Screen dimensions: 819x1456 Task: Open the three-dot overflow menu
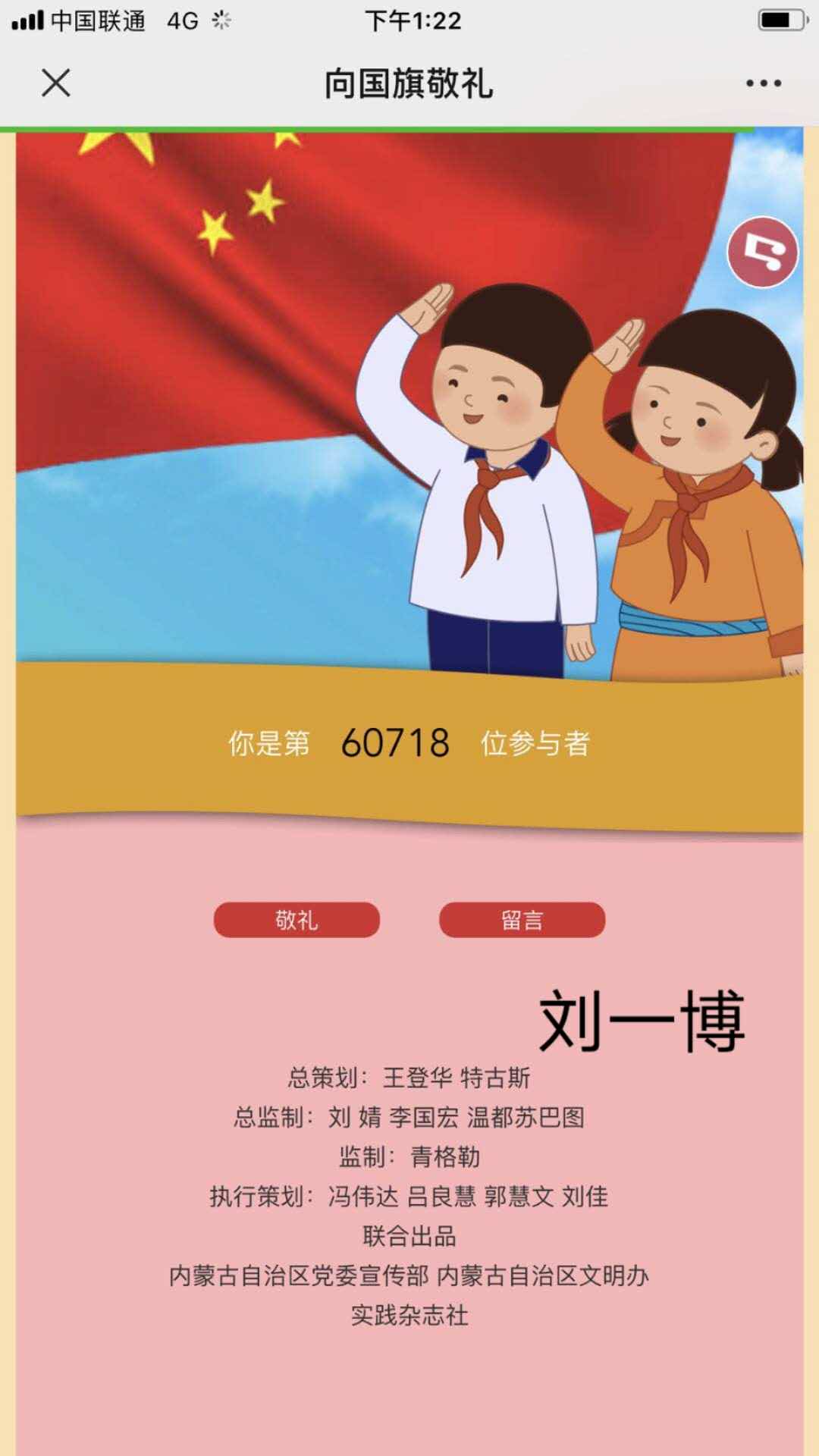tap(763, 83)
